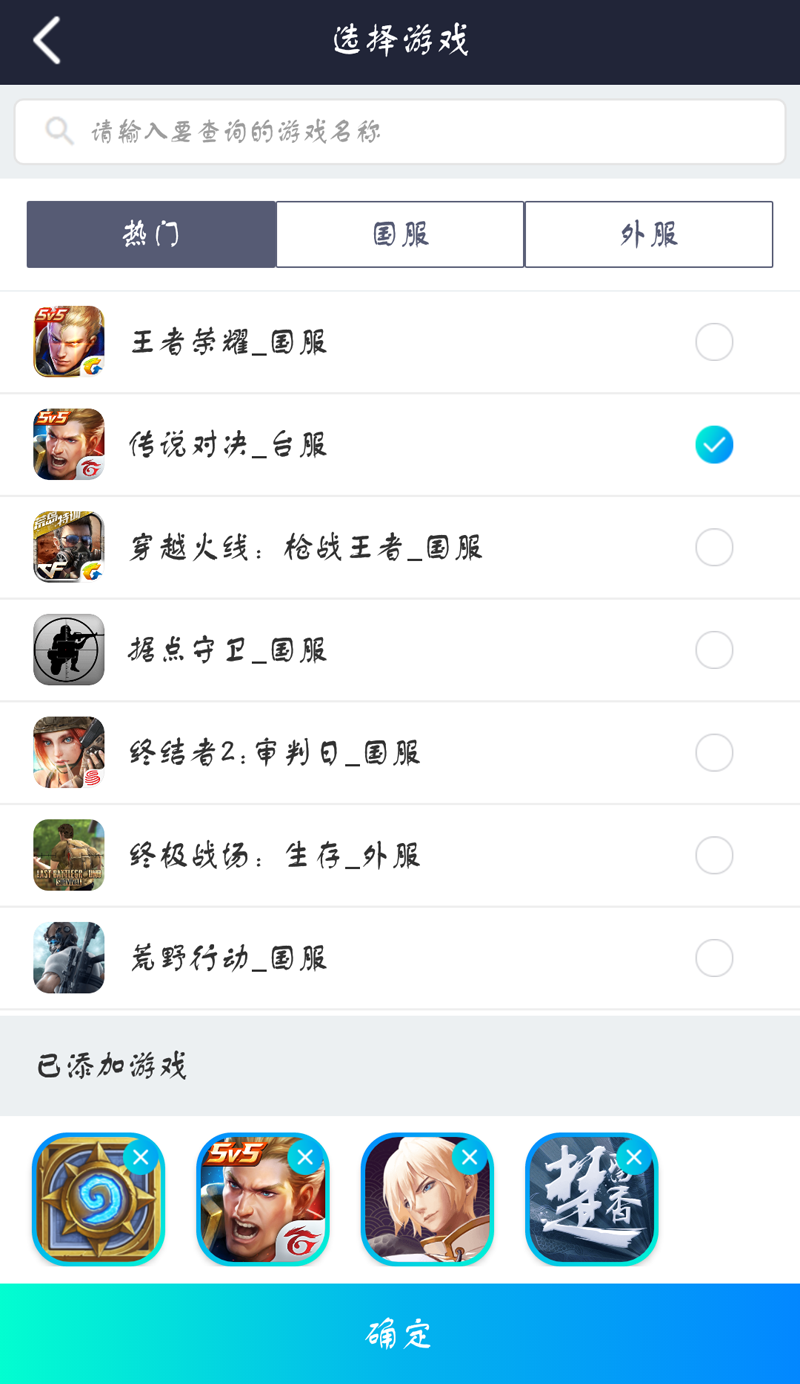This screenshot has height=1384, width=800.
Task: Click the 终极战场生存 game icon
Action: coord(68,855)
